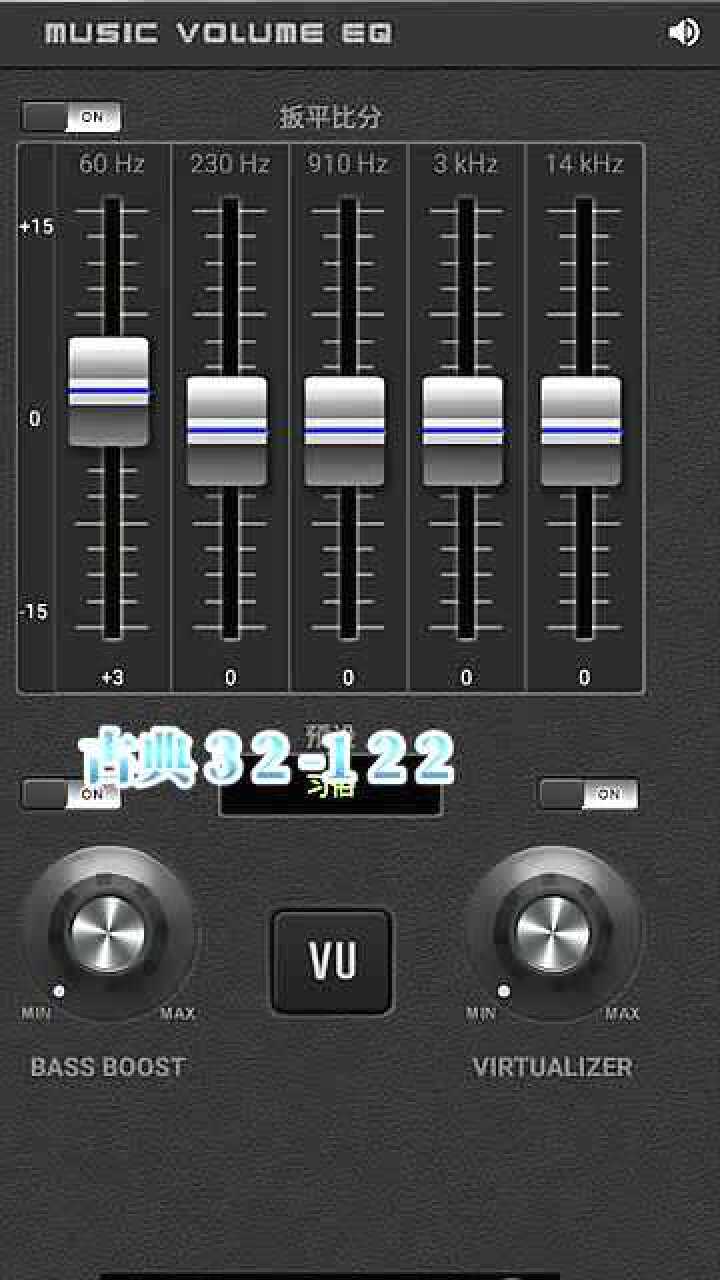Image resolution: width=720 pixels, height=1280 pixels.
Task: Tap the Virtualizer knob
Action: (552, 933)
